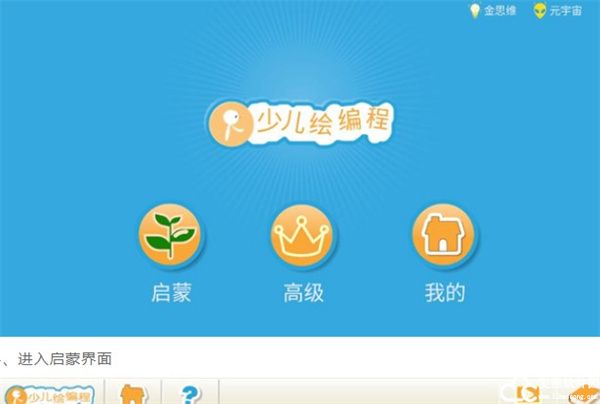Open 金思维 at the top
This screenshot has height=404, width=600.
point(493,11)
